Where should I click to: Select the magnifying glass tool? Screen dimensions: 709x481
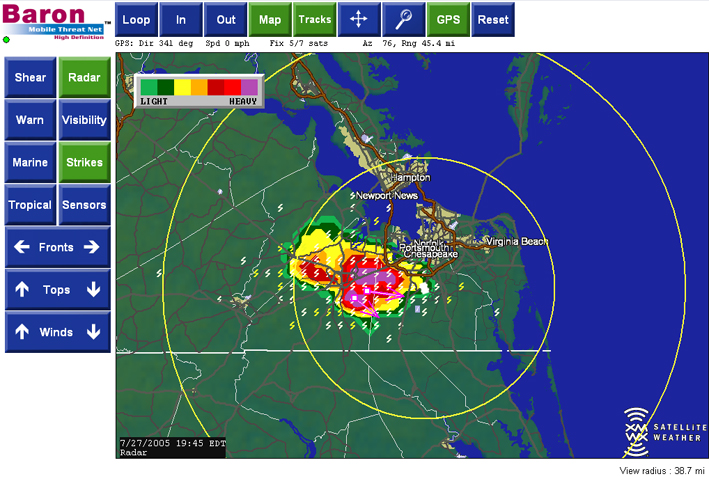[403, 19]
